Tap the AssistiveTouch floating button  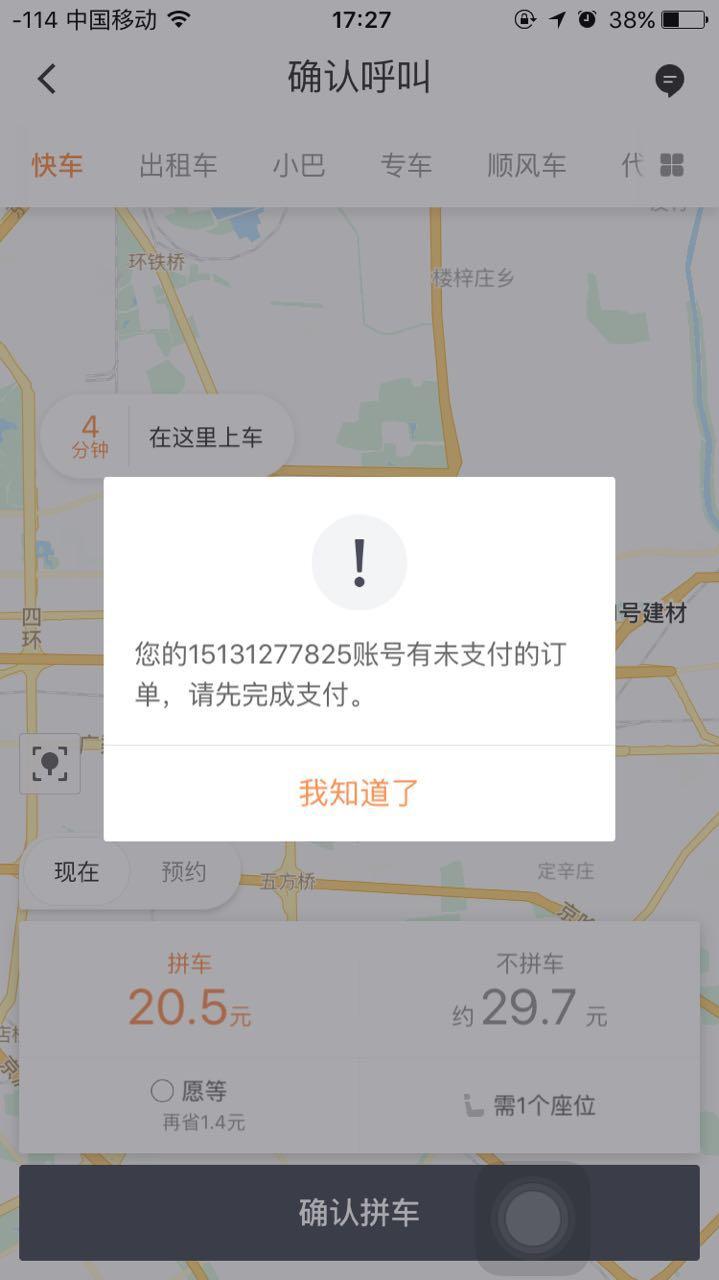click(x=532, y=1217)
